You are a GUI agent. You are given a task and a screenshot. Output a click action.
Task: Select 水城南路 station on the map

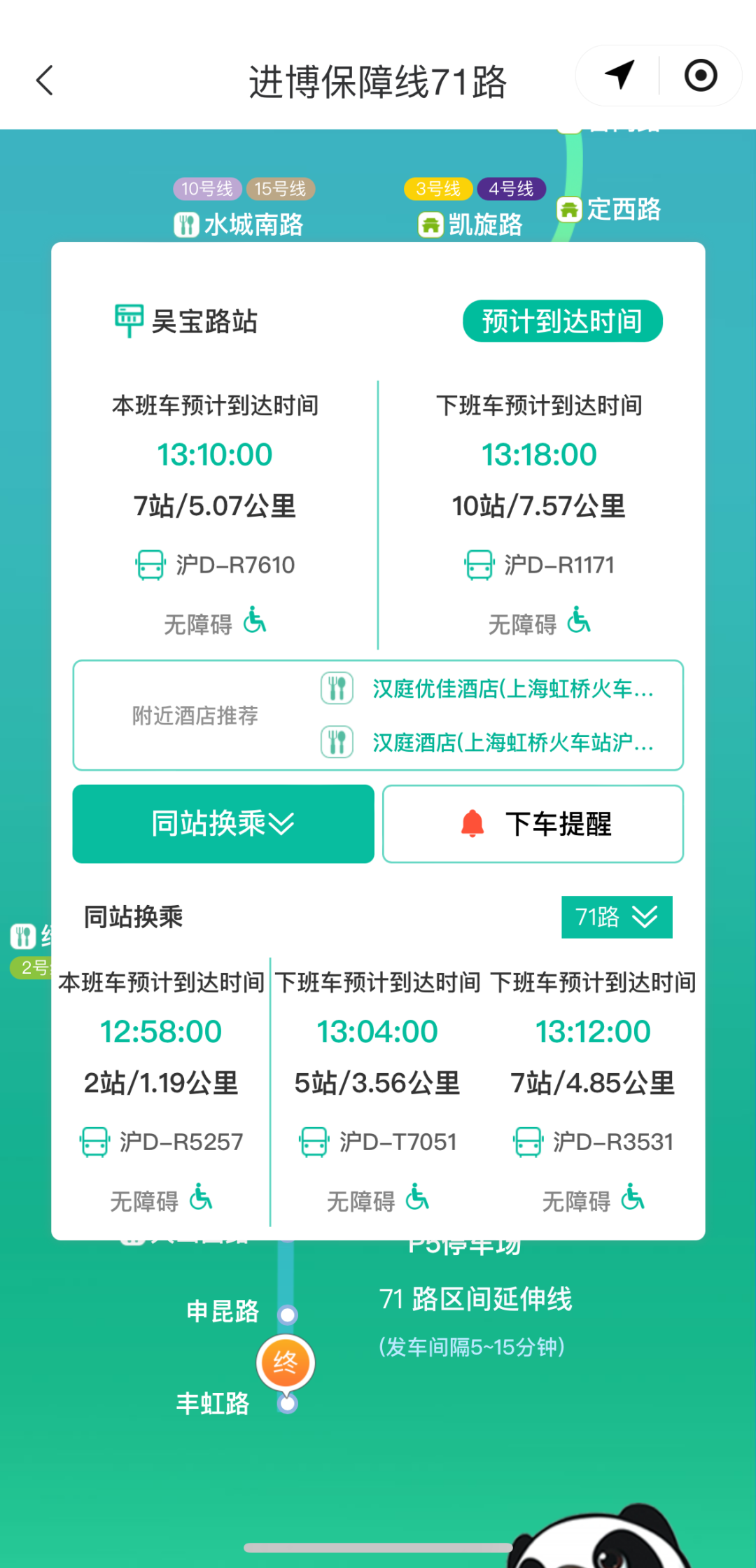click(x=239, y=225)
